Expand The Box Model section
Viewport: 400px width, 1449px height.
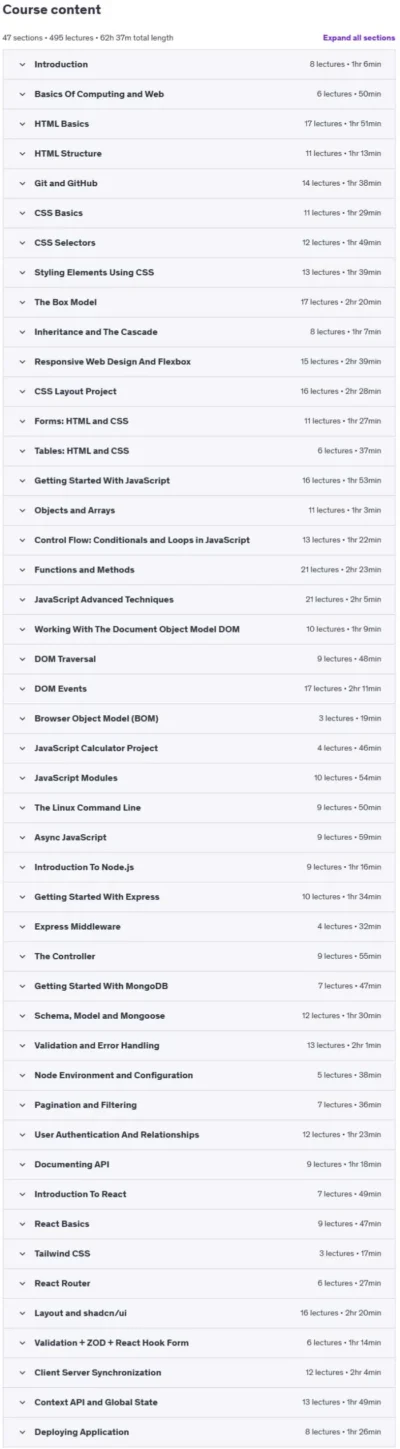[x=199, y=302]
